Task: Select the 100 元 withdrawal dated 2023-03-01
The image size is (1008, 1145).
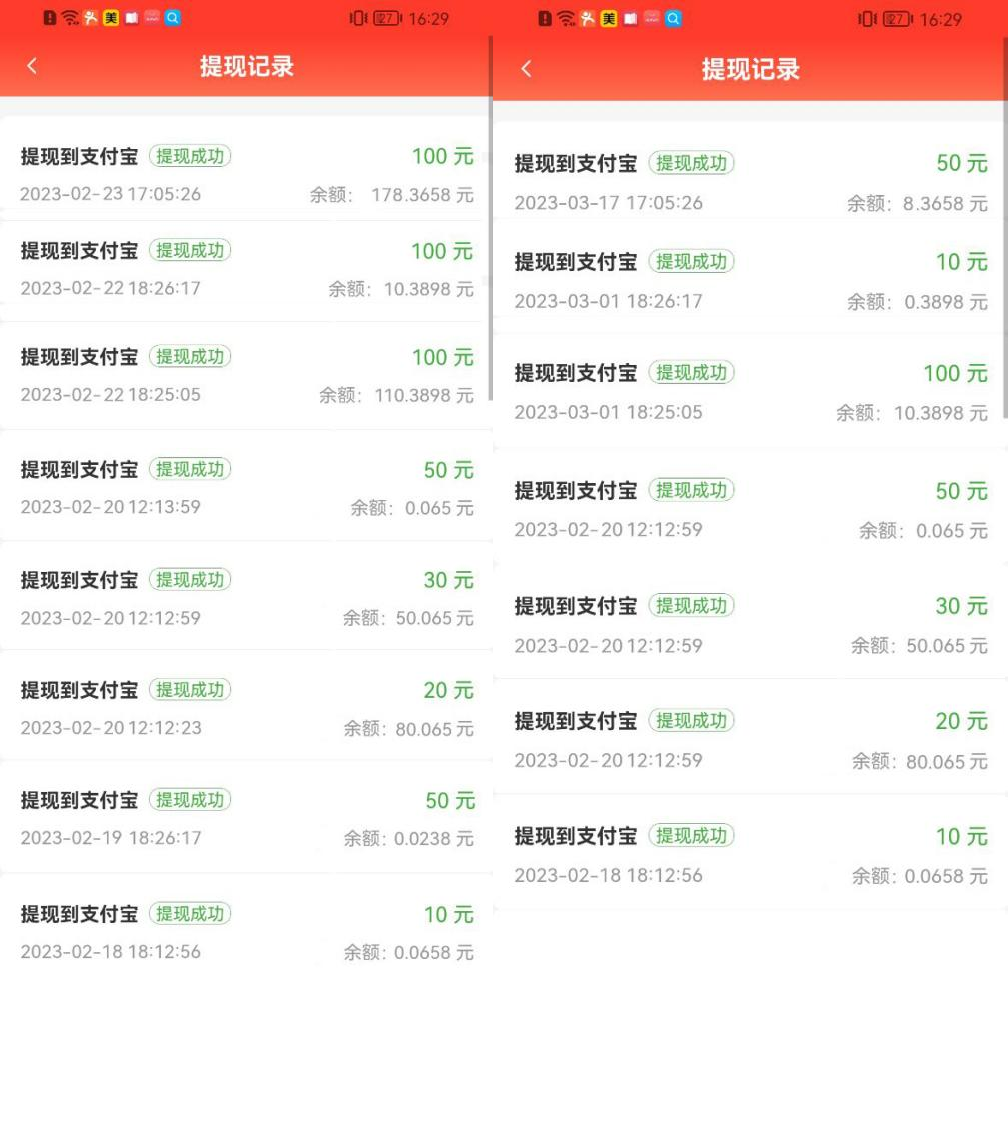Action: (x=955, y=373)
